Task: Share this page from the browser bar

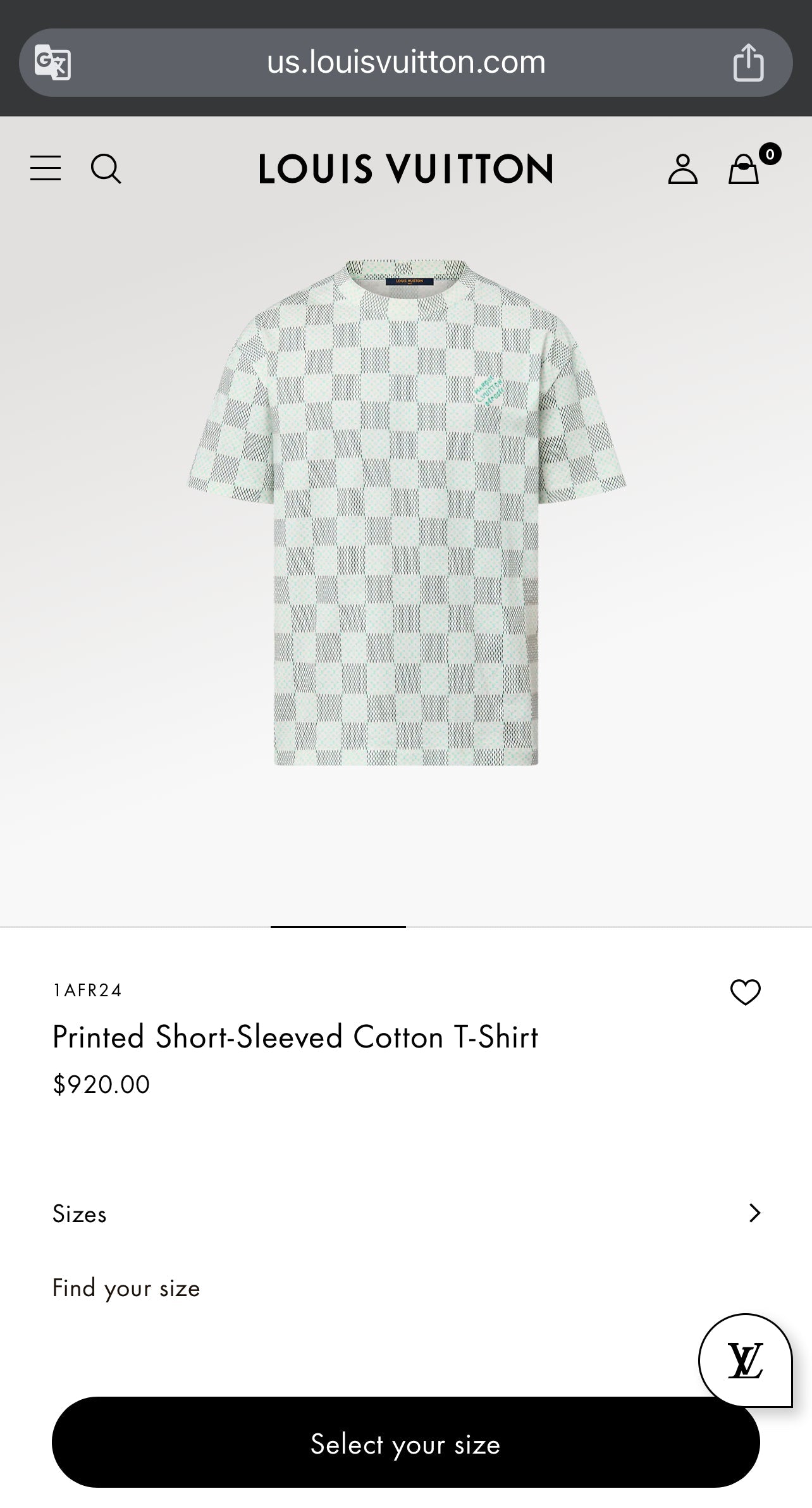Action: click(x=748, y=63)
